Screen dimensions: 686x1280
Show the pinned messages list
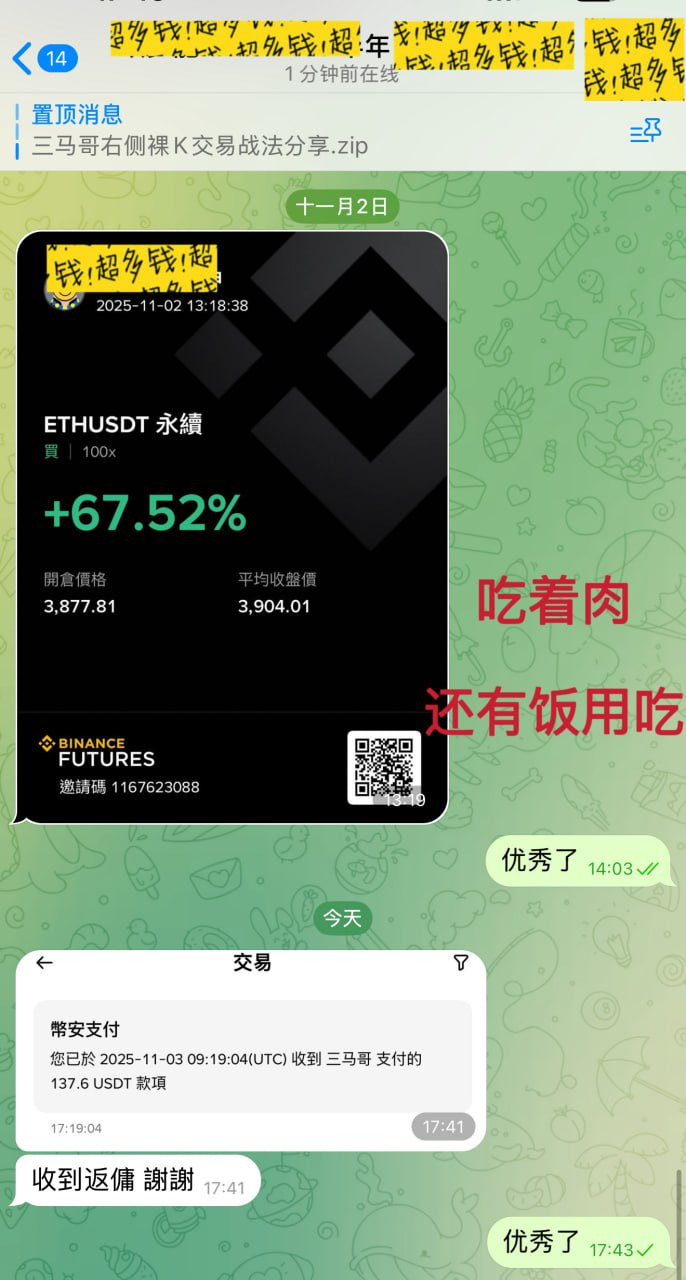pos(646,131)
